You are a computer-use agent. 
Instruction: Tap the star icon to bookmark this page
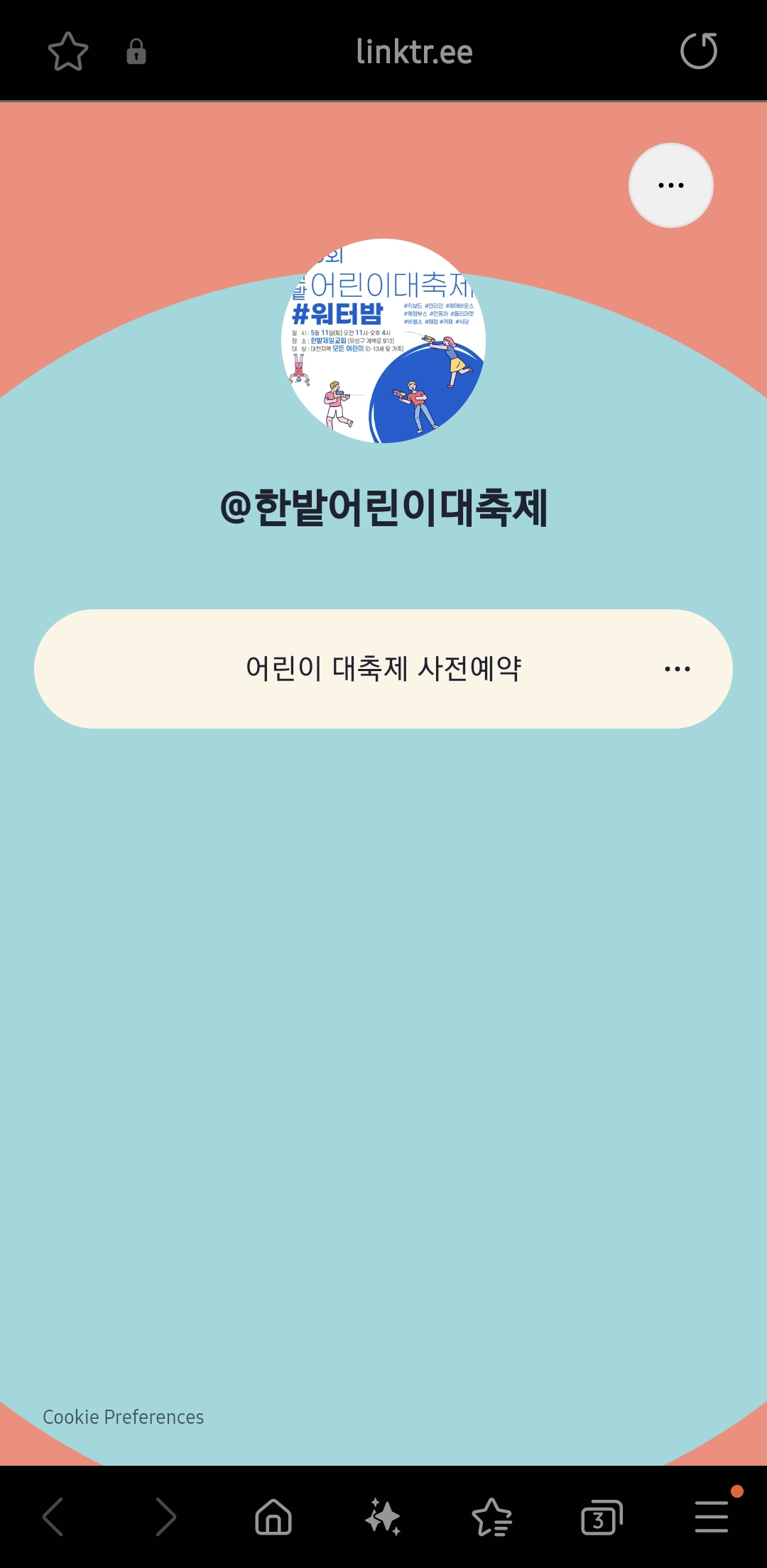coord(67,50)
